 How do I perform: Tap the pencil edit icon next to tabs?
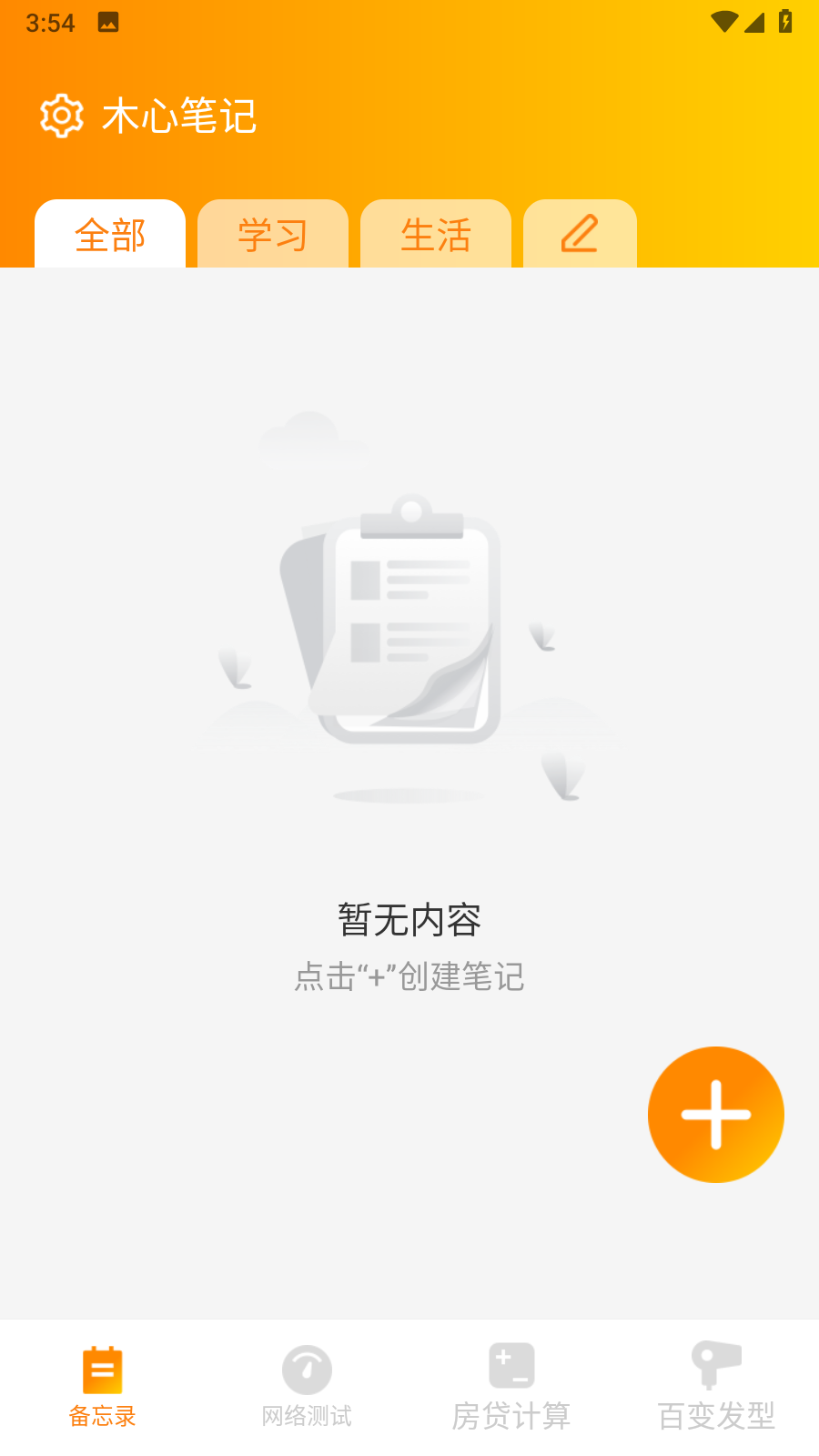coord(579,235)
